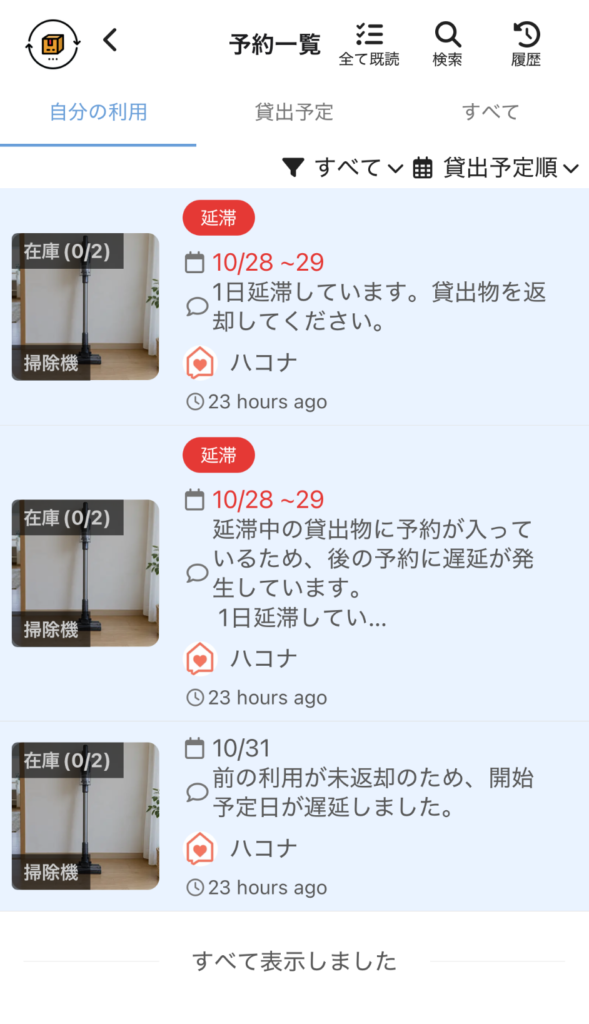The height and width of the screenshot is (1024, 589).
Task: Switch to the すべて tab
Action: coord(490,112)
